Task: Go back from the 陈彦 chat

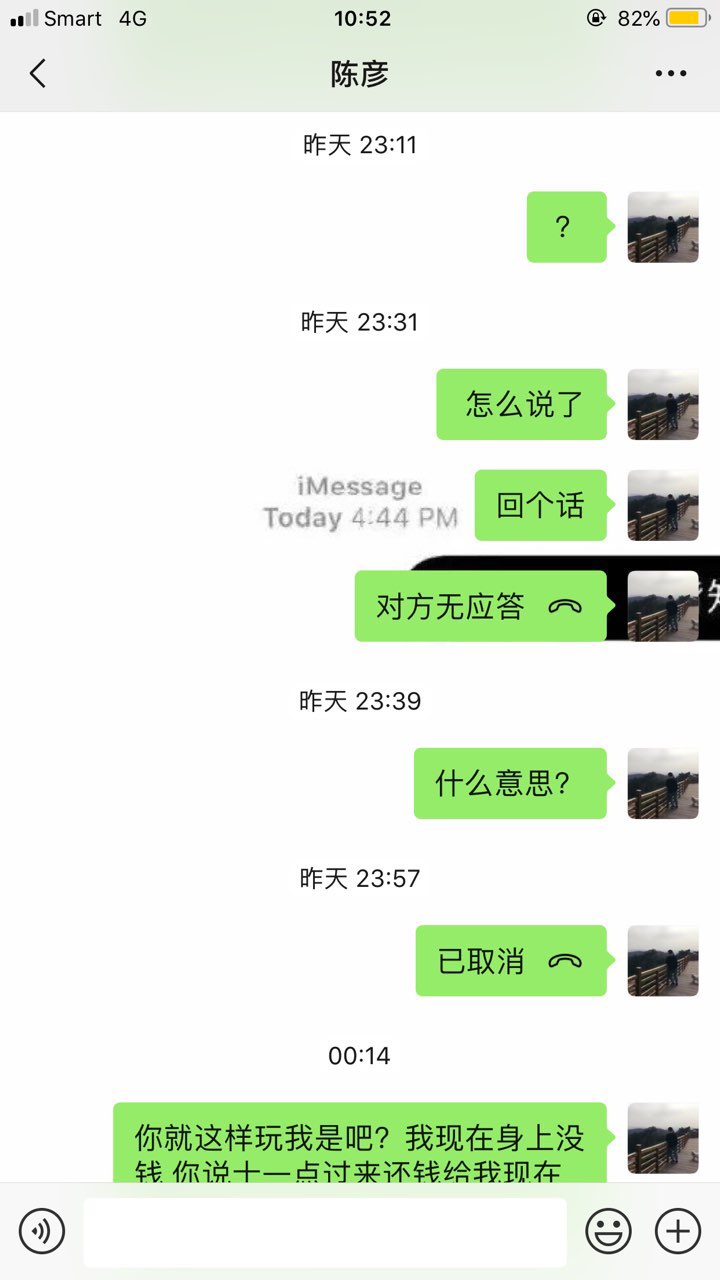Action: 38,73
